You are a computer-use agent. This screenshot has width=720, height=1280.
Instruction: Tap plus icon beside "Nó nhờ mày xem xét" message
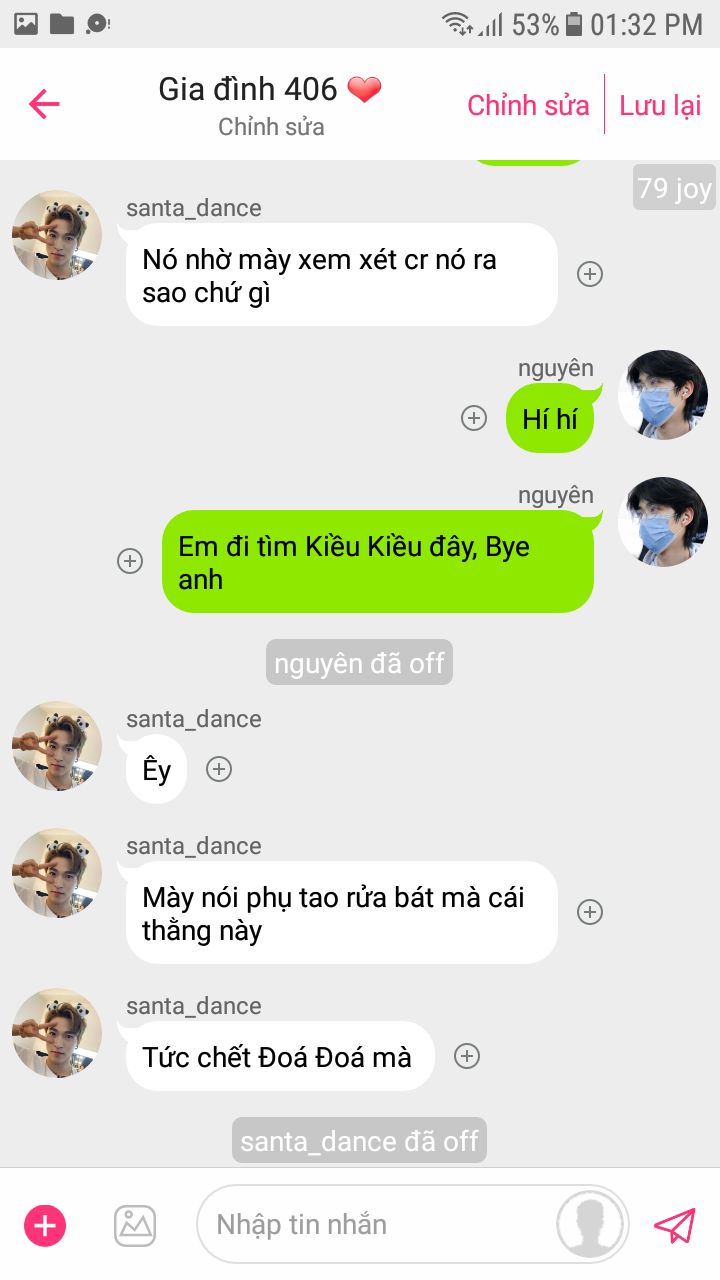pos(590,274)
